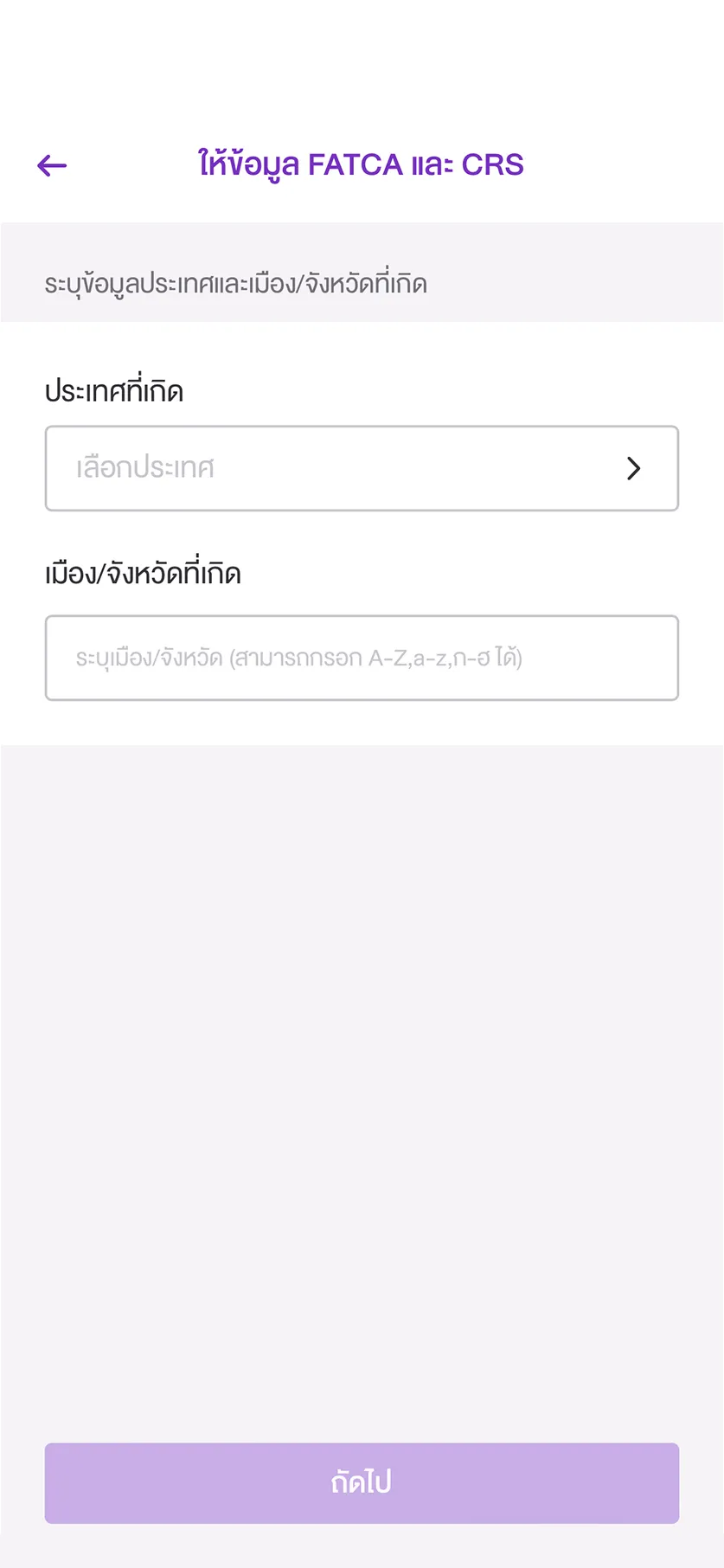The height and width of the screenshot is (1568, 724).
Task: Tap the city/province of birth field
Action: coord(362,658)
